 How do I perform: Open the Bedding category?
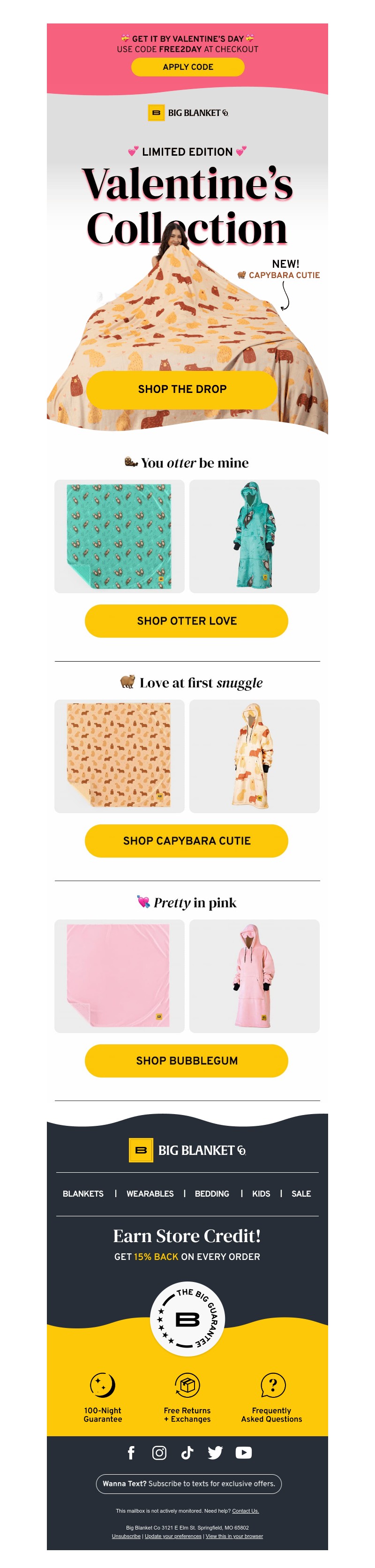[212, 1194]
